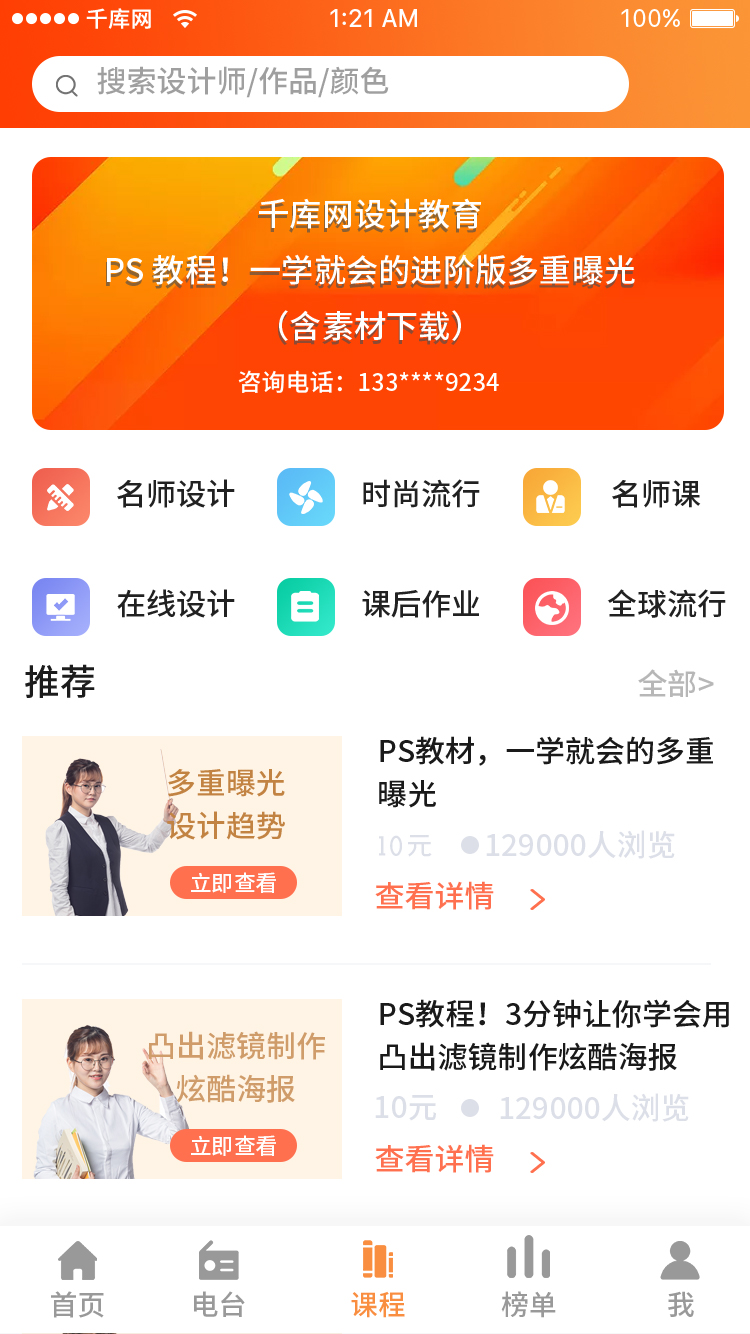Open the 名师设计 category

pyautogui.click(x=133, y=496)
